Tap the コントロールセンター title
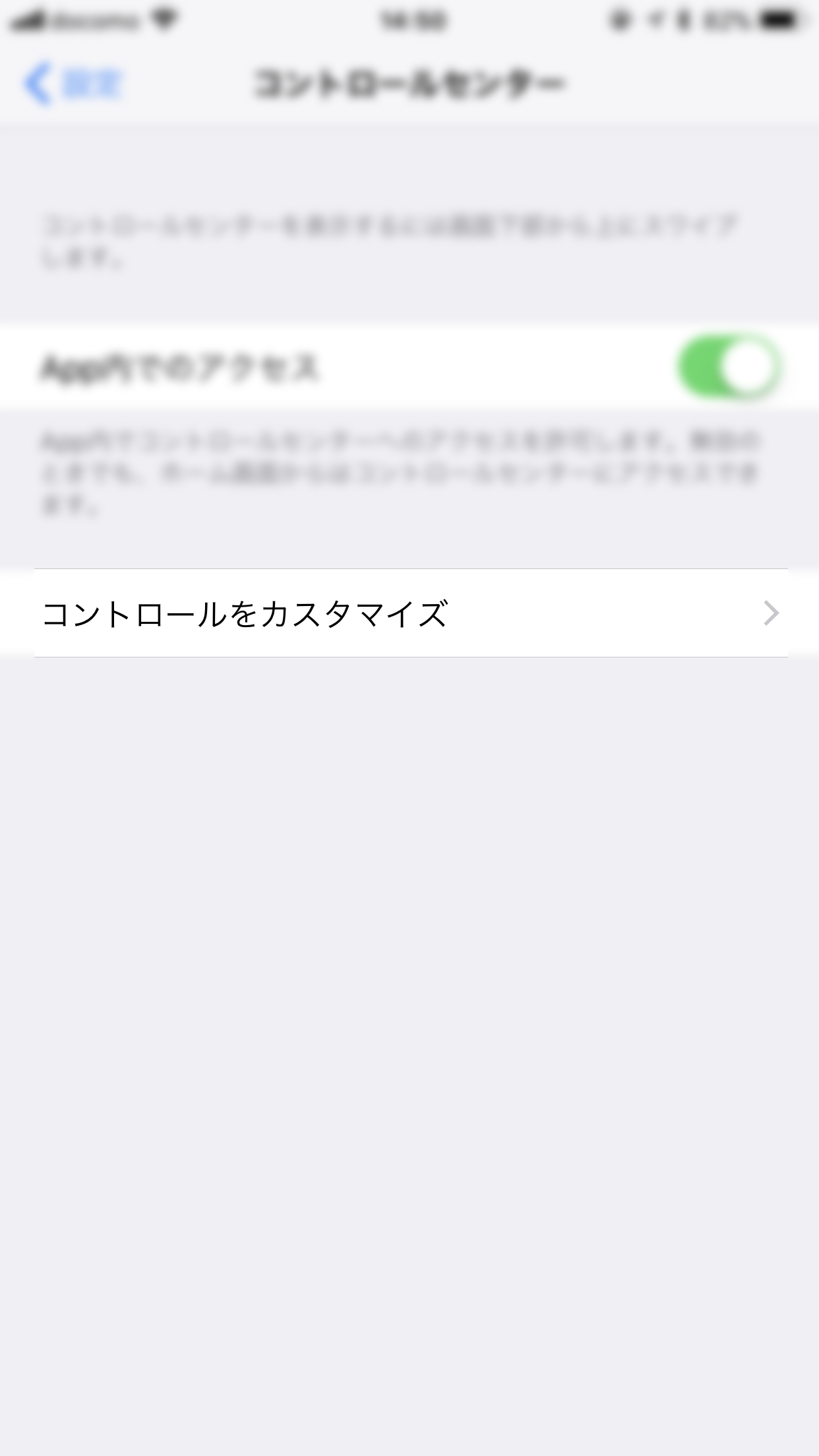The image size is (819, 1456). (409, 83)
